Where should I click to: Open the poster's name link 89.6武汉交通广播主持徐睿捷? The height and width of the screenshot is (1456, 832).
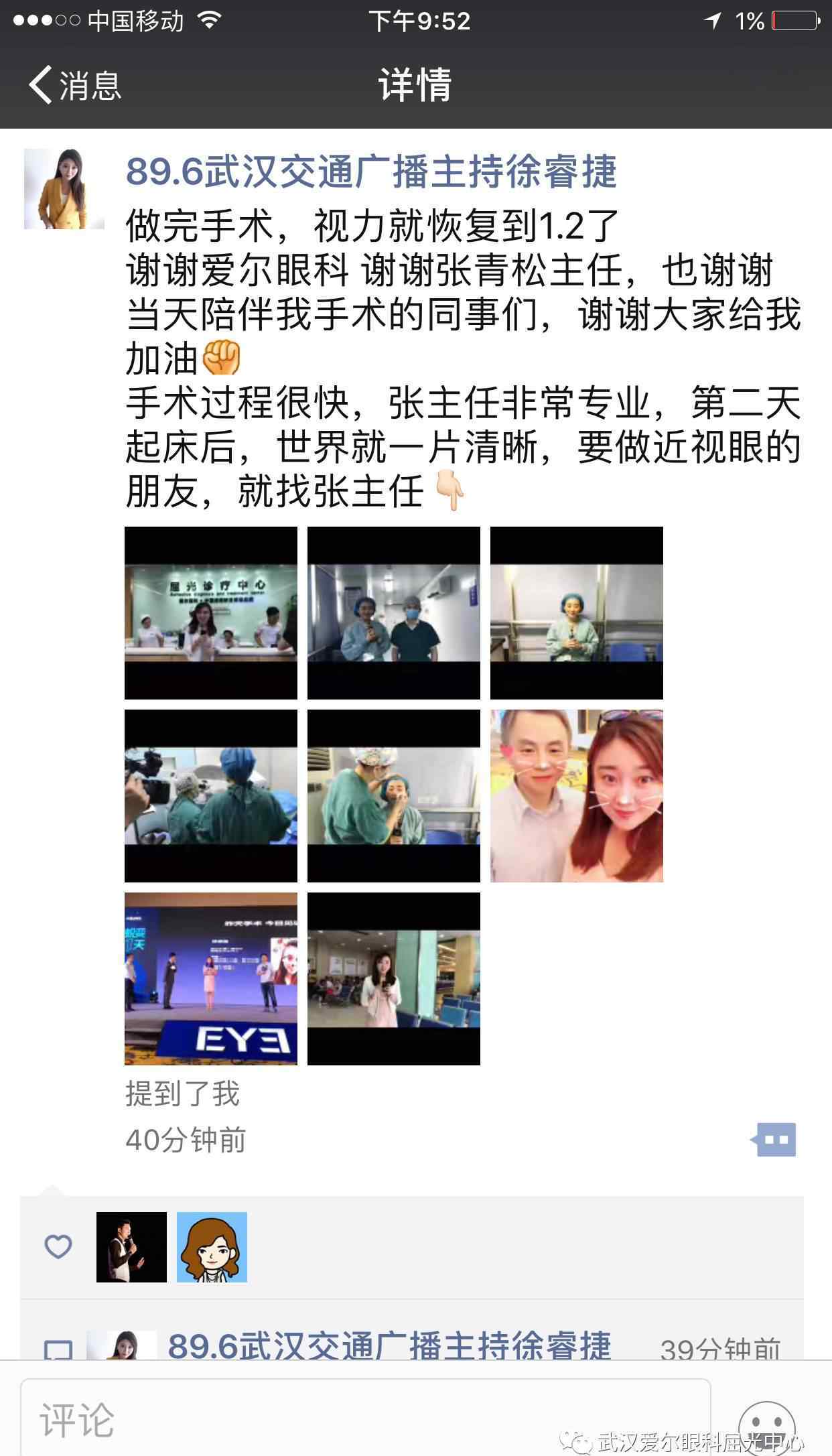[x=371, y=172]
